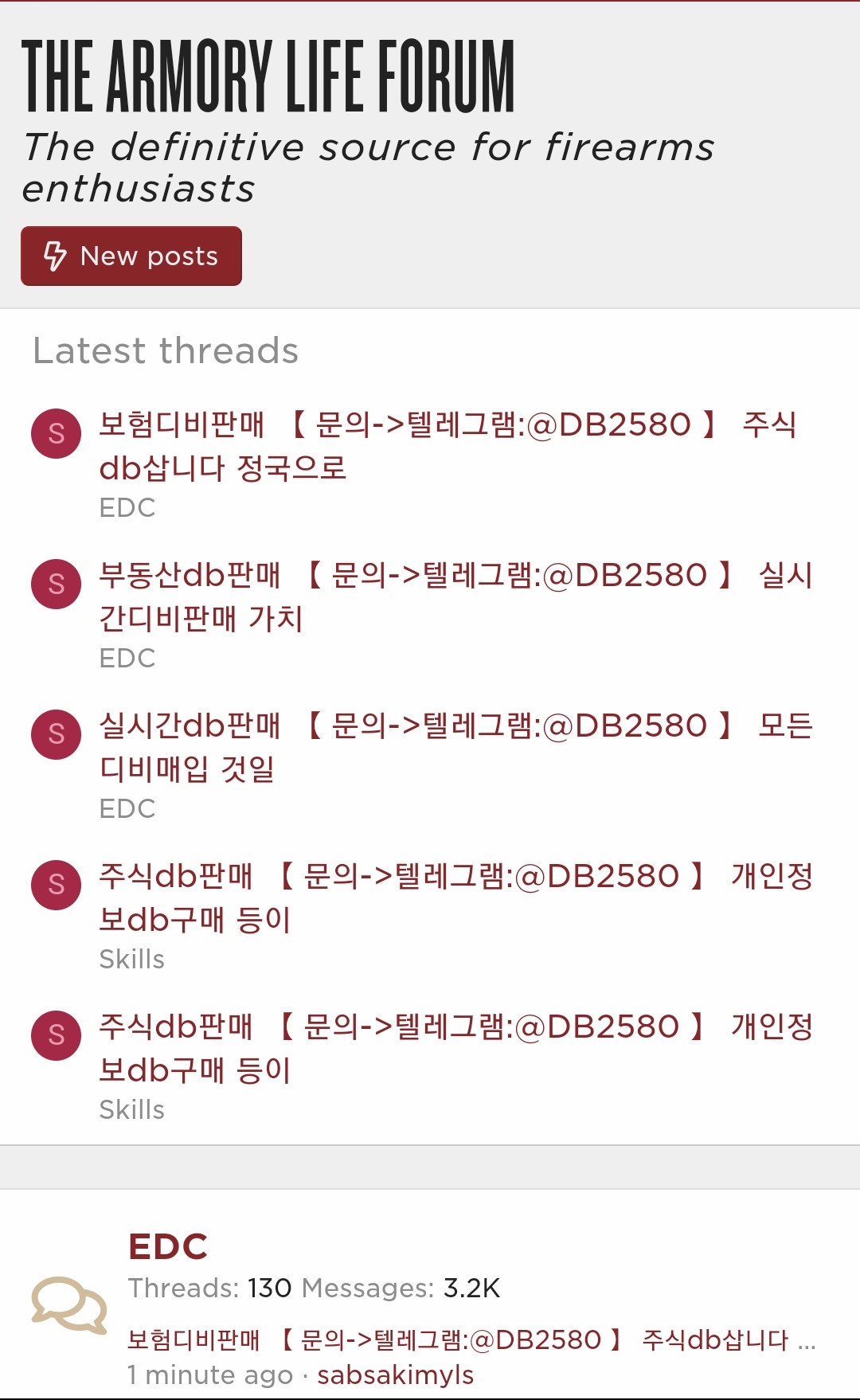Open the 보험디비판매 thread in Latest threads
Screen dimensions: 860x1400
(446, 446)
